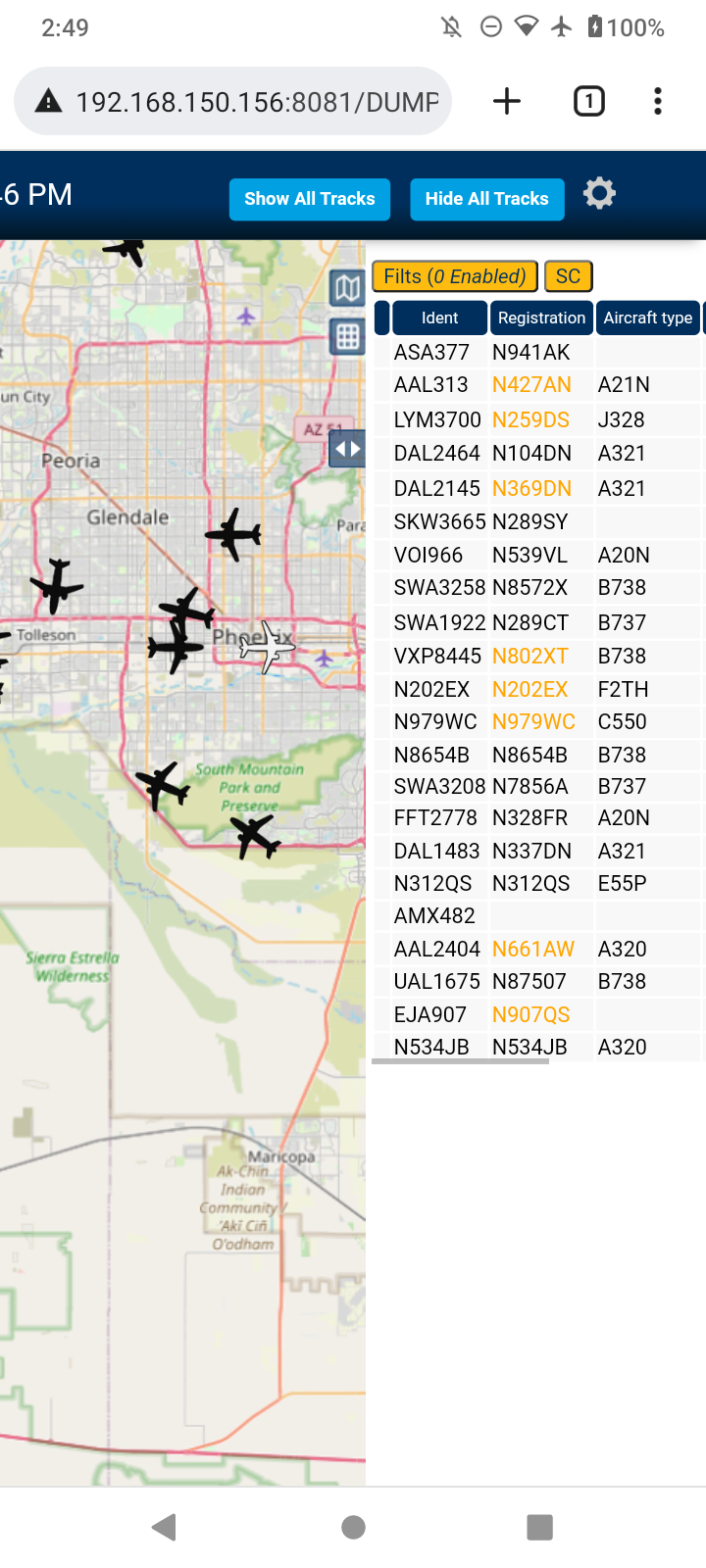Open registration link N427AN
Image resolution: width=706 pixels, height=1568 pixels.
point(531,385)
